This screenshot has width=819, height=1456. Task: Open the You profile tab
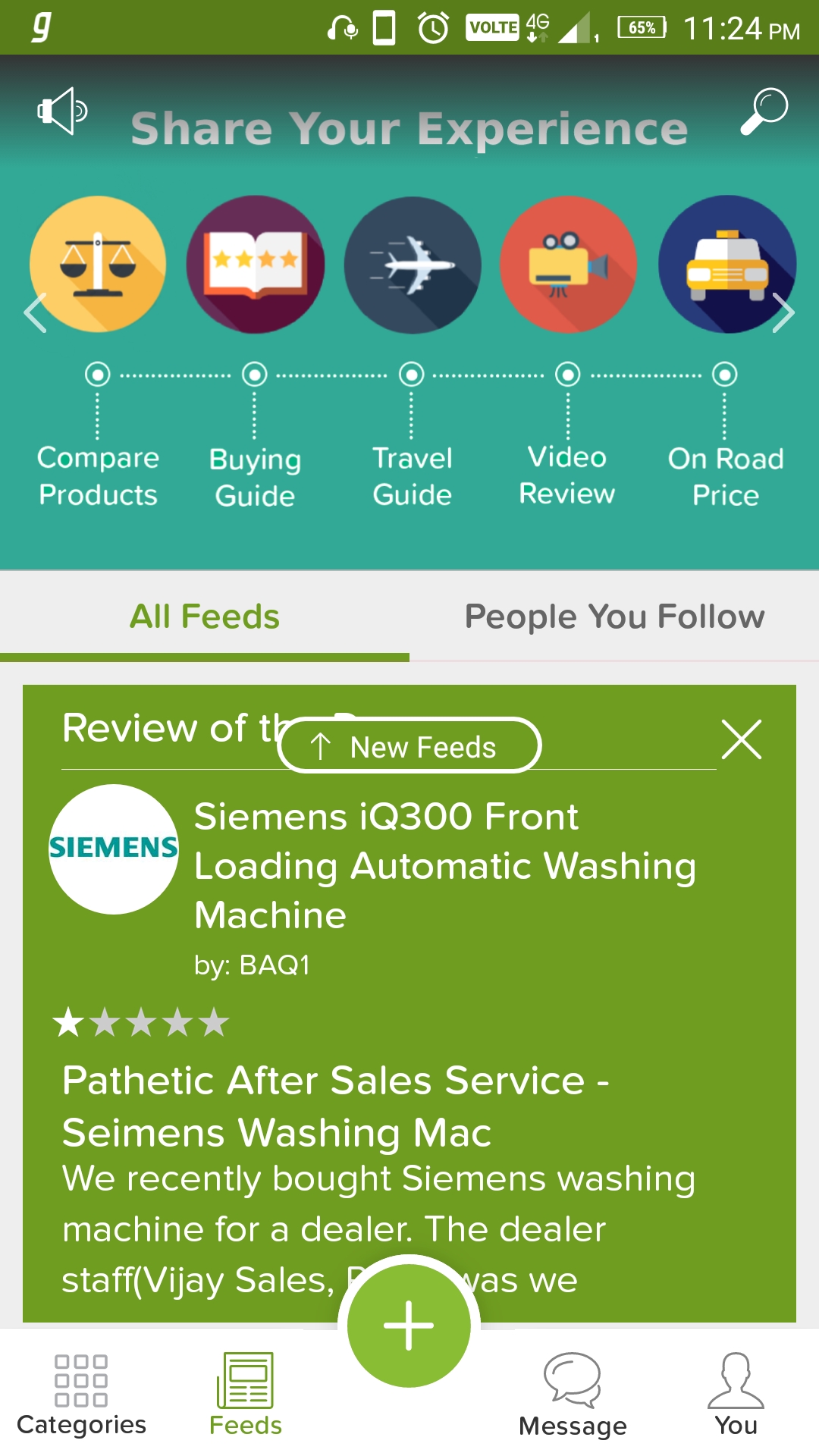(x=736, y=1394)
